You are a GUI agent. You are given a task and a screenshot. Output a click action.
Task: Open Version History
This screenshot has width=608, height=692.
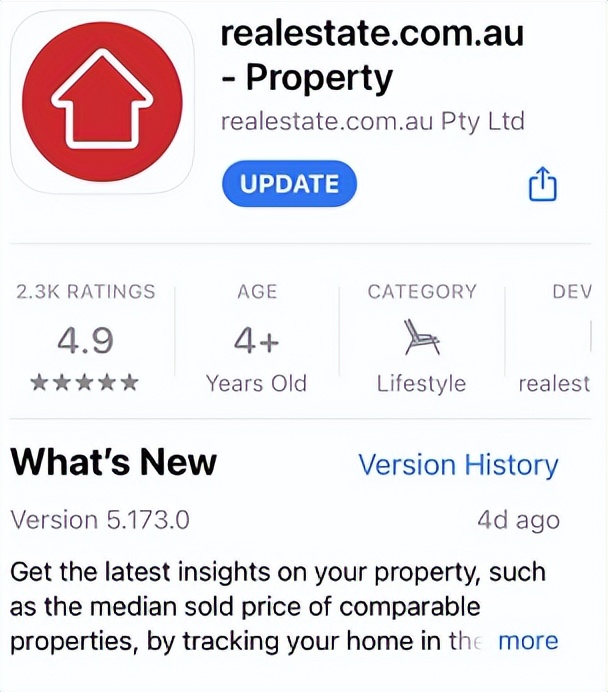tap(458, 465)
